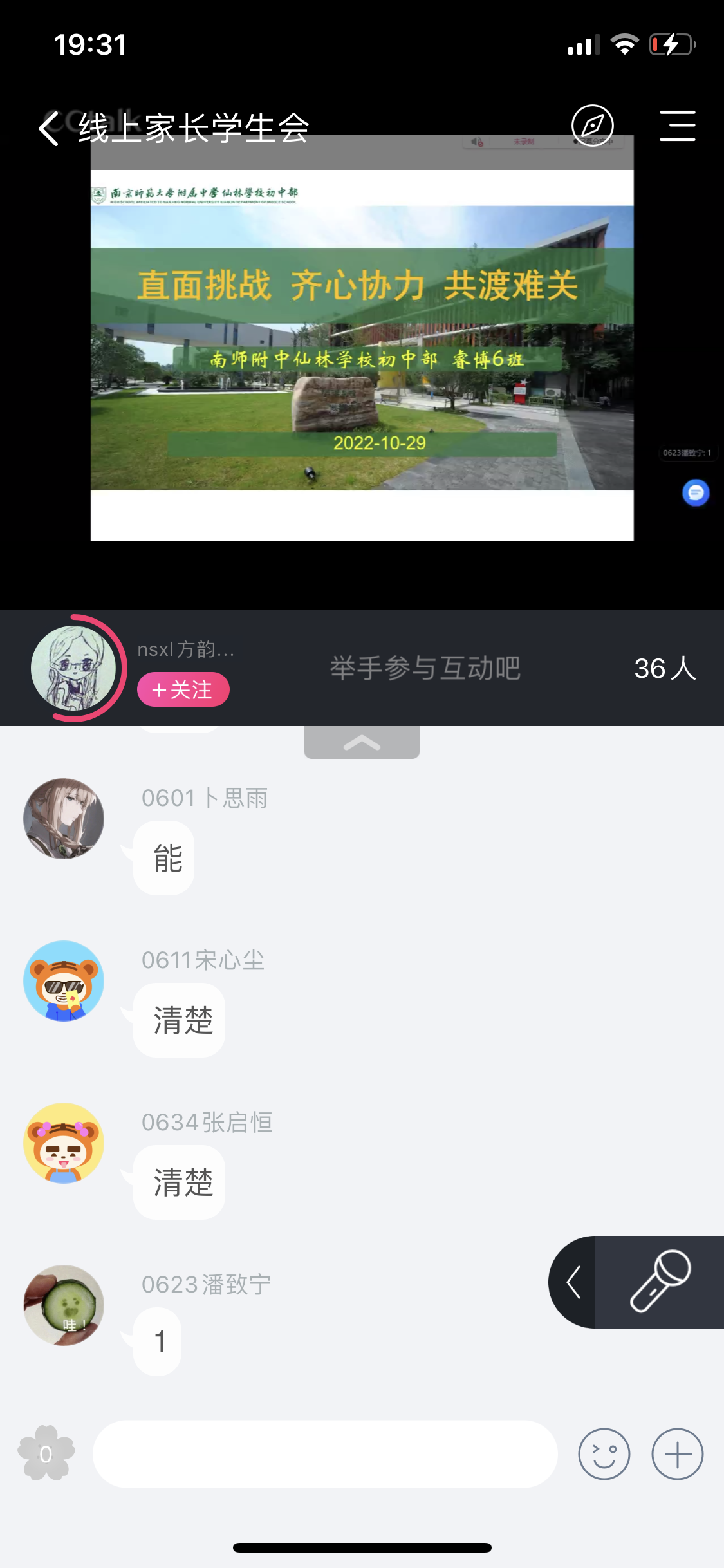Screen dimensions: 724x1568
Task: Open the compass discover icon
Action: coord(592,126)
